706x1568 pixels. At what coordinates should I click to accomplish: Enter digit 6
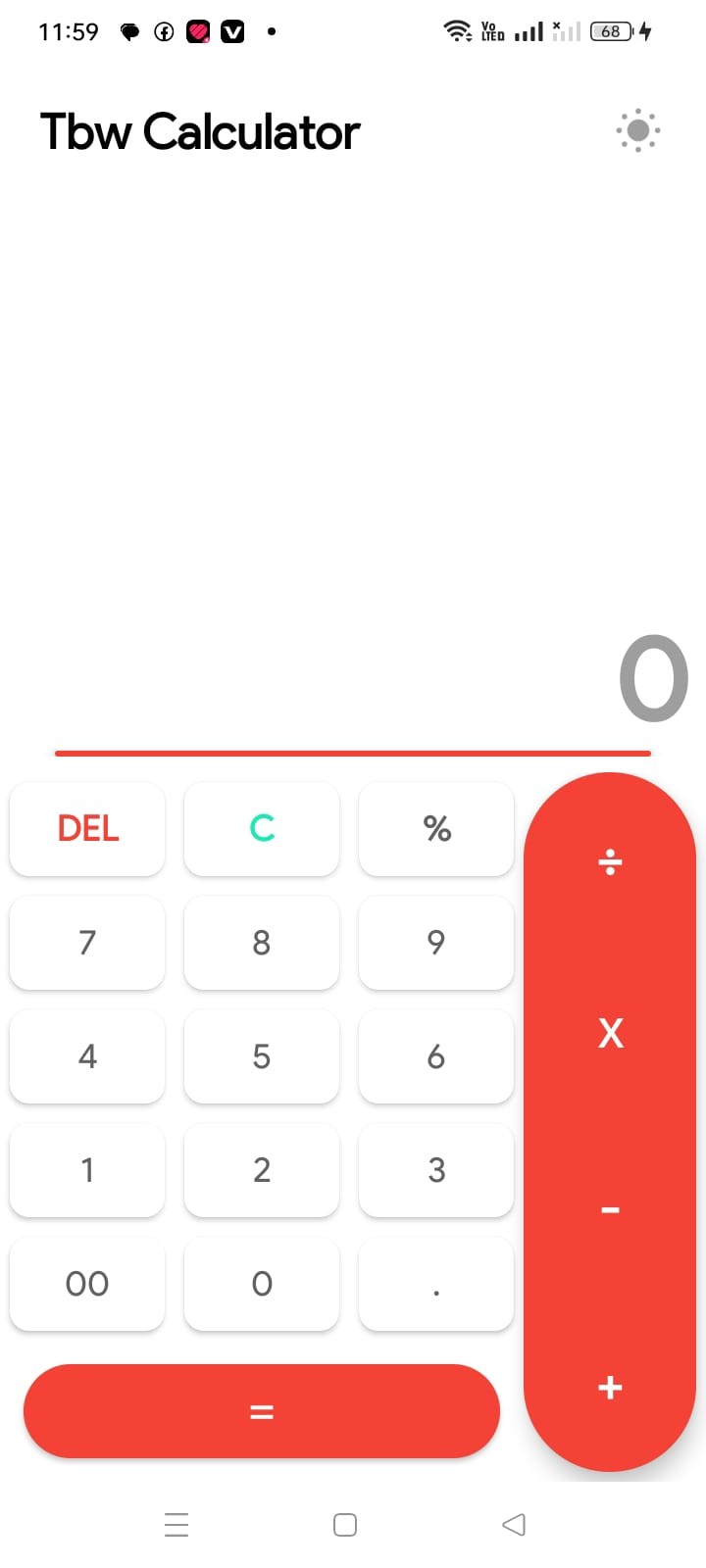436,1056
